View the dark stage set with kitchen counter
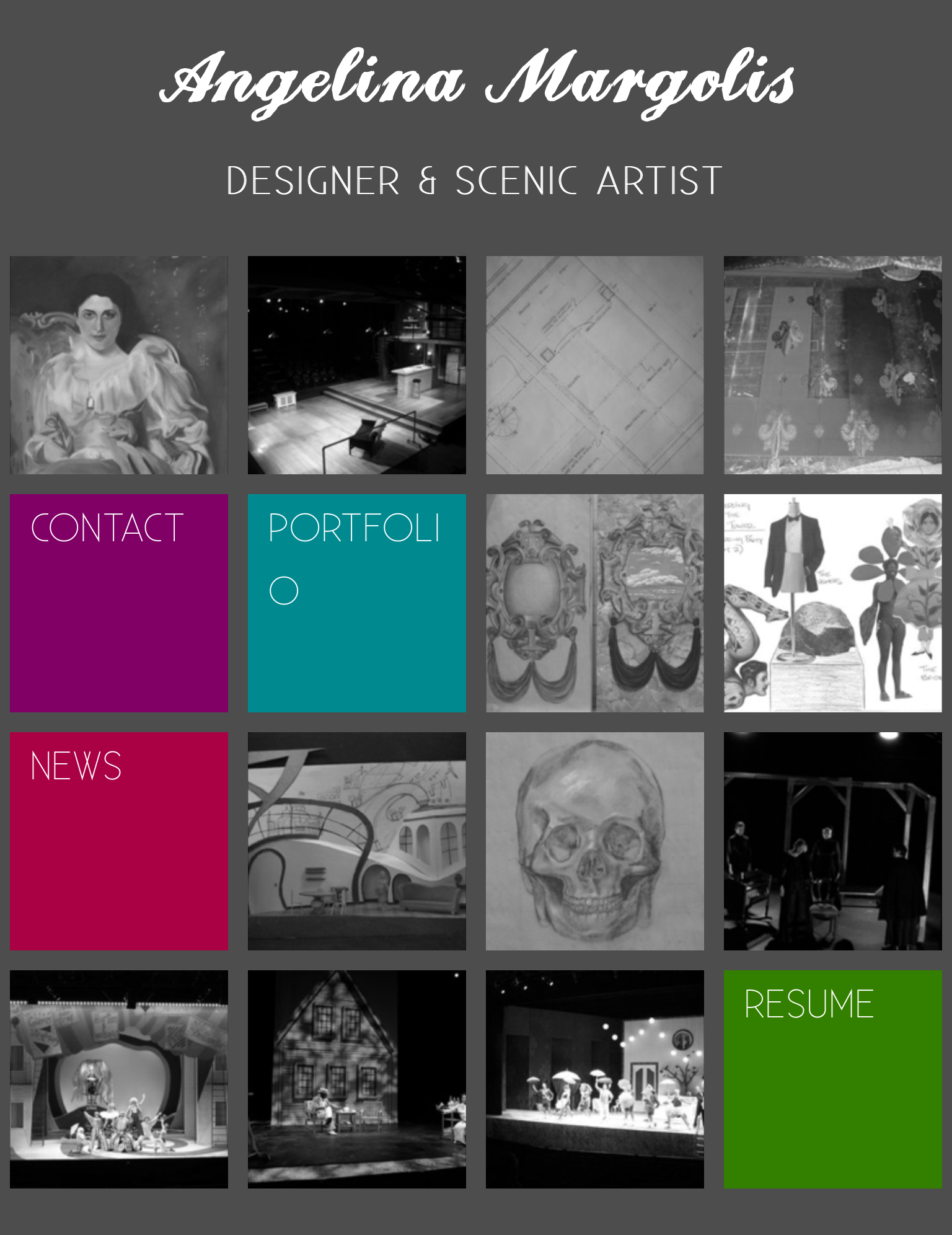This screenshot has height=1235, width=952. point(356,365)
